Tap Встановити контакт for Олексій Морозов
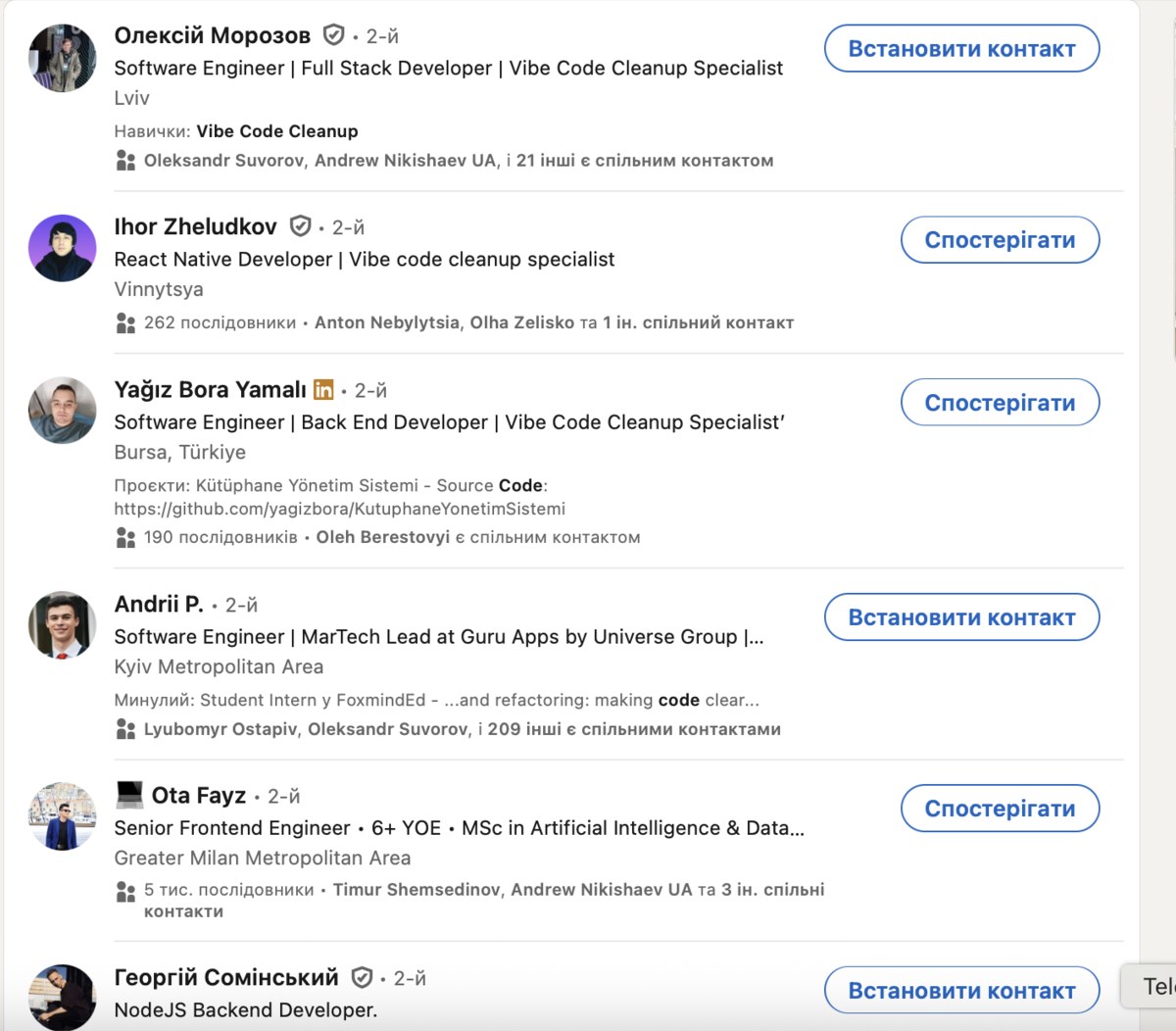 click(x=961, y=49)
